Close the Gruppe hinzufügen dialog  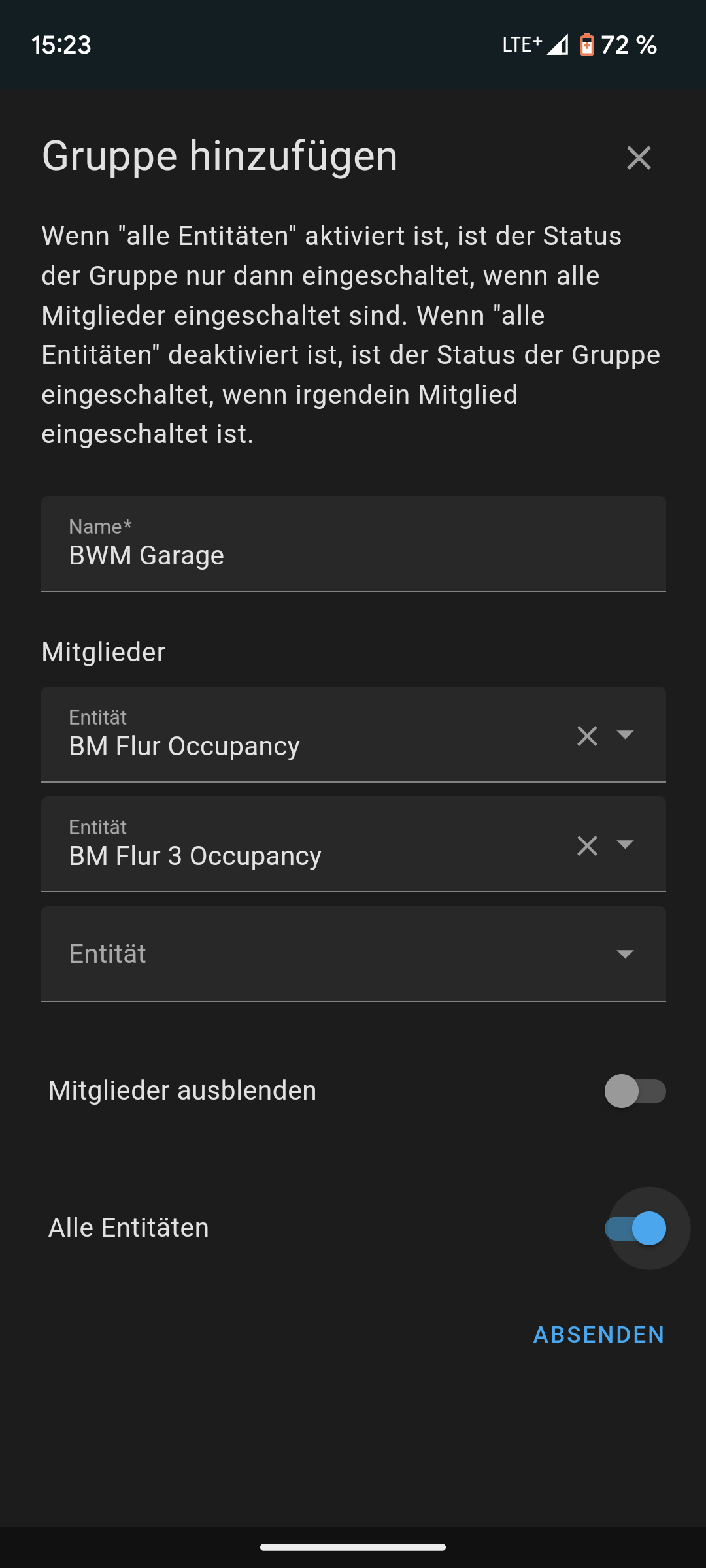pyautogui.click(x=639, y=157)
